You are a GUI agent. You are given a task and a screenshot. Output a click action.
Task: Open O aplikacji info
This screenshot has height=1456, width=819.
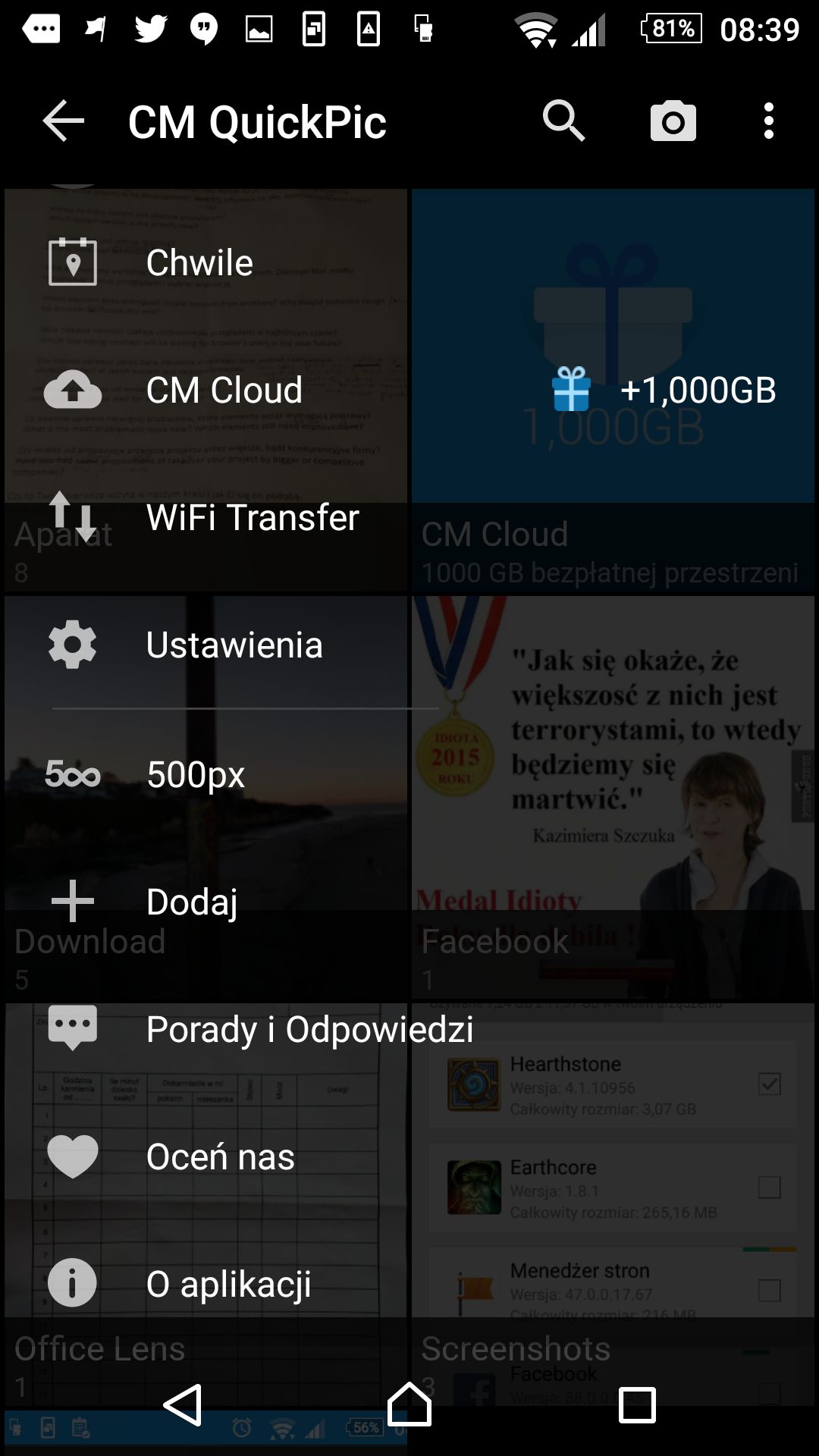click(x=409, y=1284)
